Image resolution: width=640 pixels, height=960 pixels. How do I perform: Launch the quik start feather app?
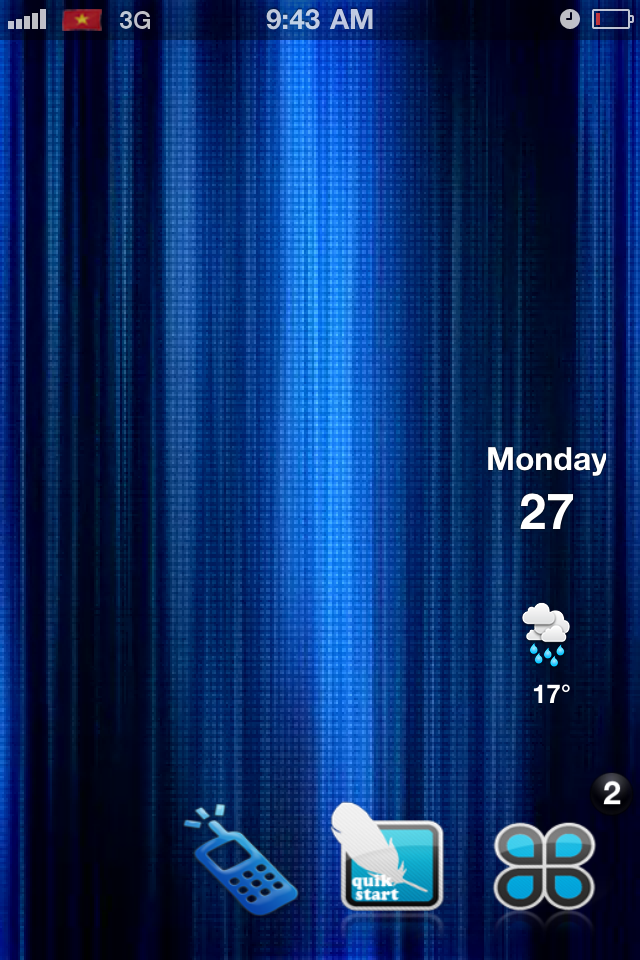(390, 862)
